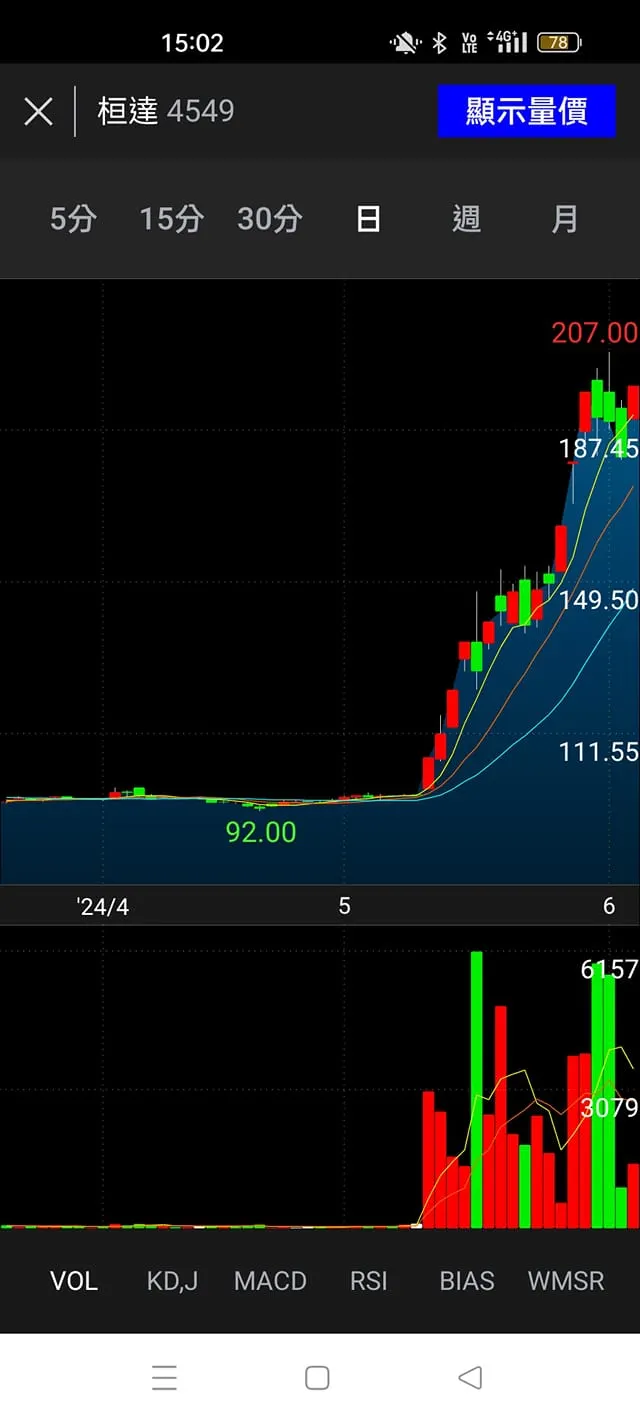
Task: Switch to the 週 weekly chart
Action: coord(466,219)
